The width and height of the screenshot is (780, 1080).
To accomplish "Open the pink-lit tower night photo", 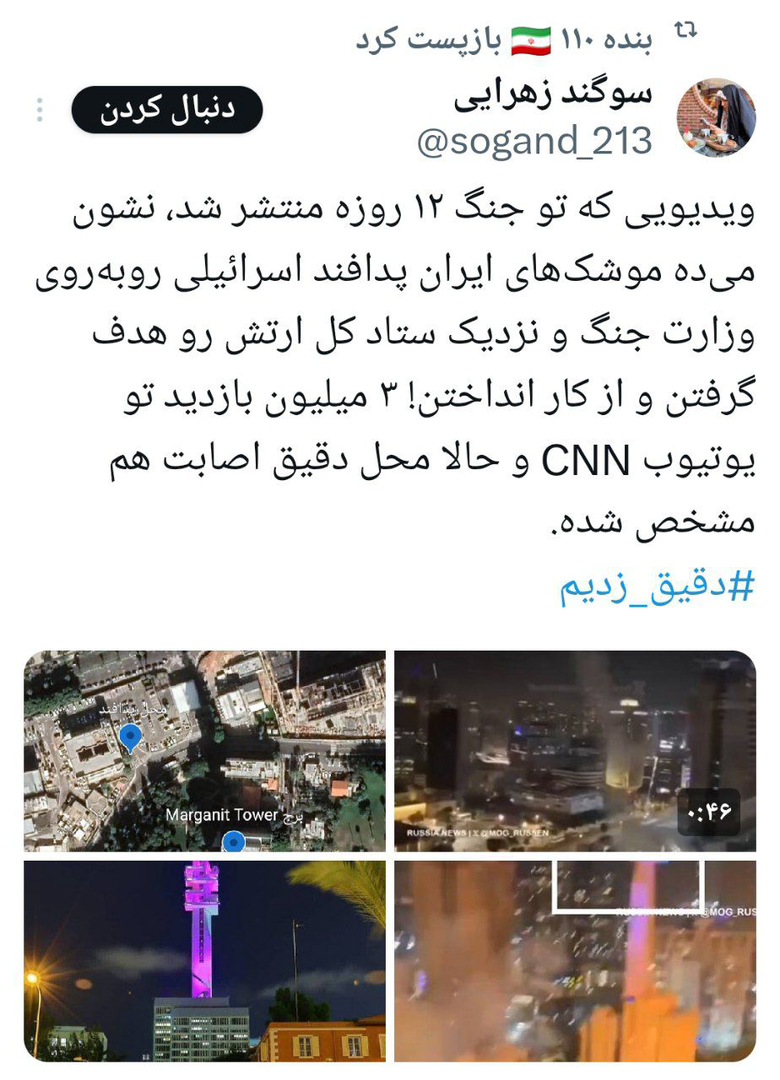I will [x=204, y=961].
